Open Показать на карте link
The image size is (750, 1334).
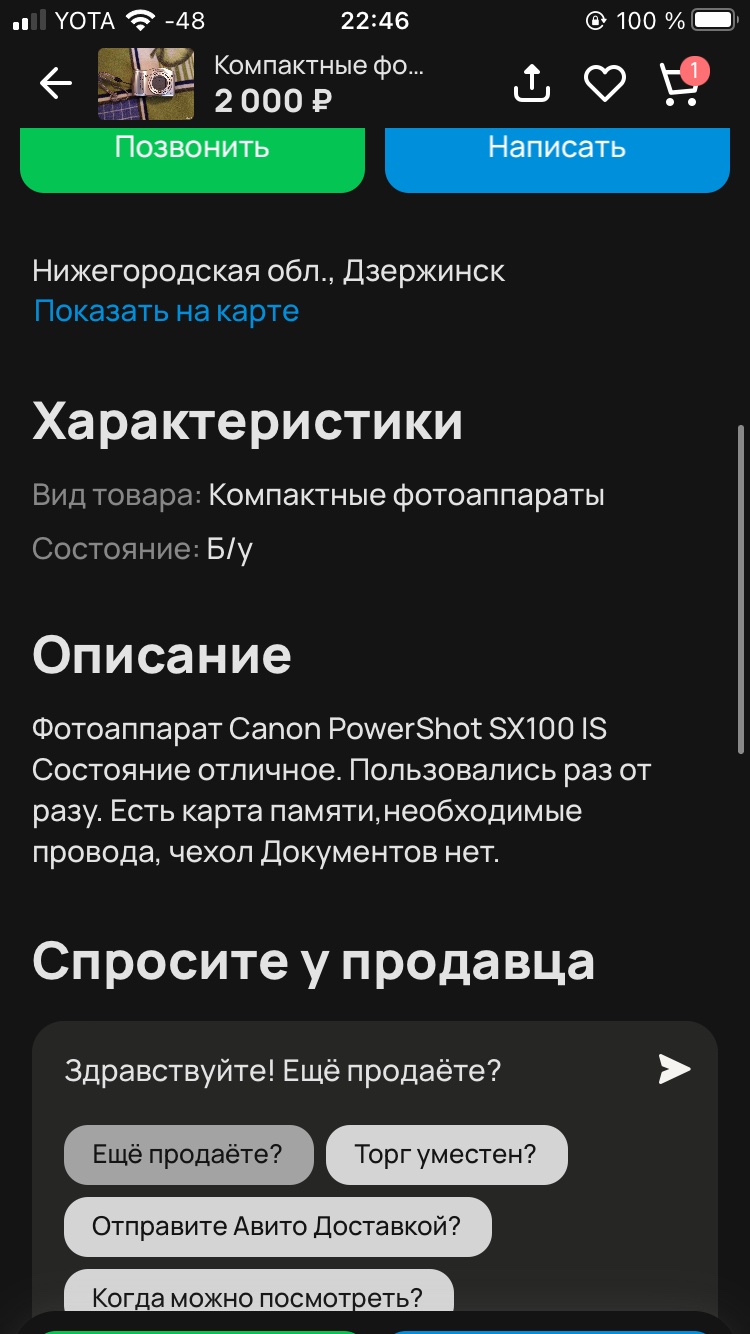(166, 311)
